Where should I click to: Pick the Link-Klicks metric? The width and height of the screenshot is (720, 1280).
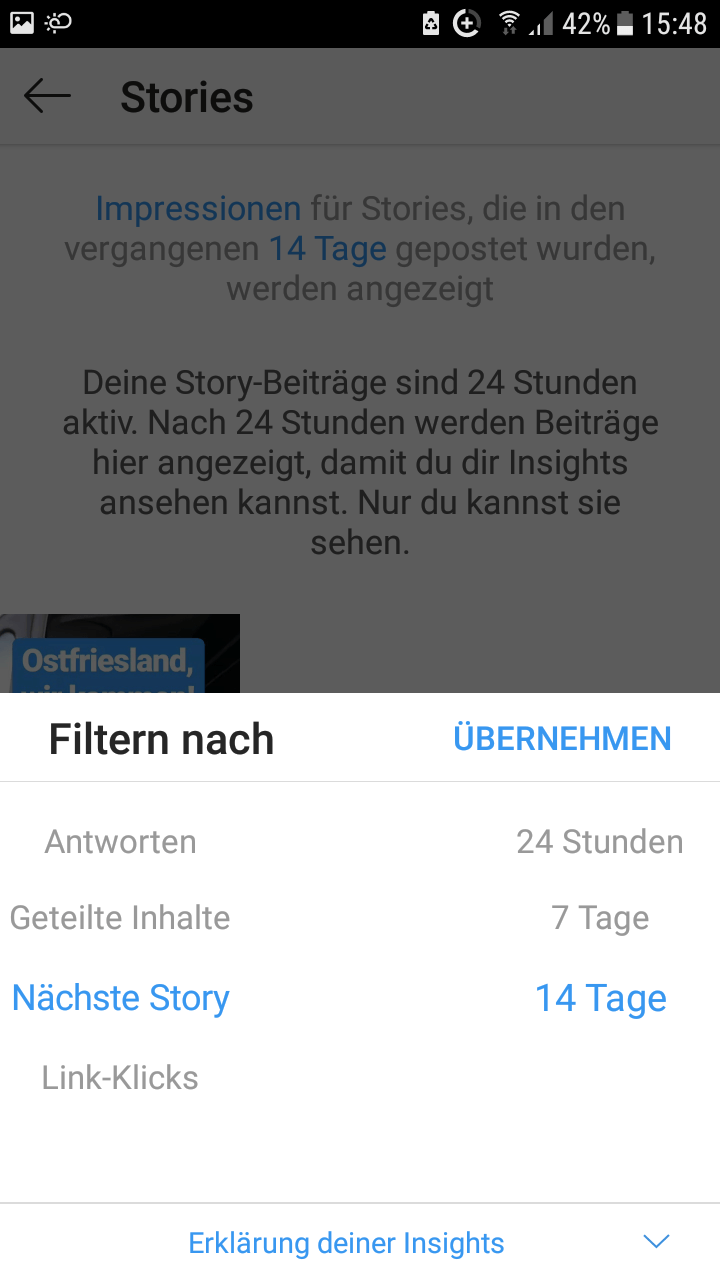click(x=120, y=1078)
